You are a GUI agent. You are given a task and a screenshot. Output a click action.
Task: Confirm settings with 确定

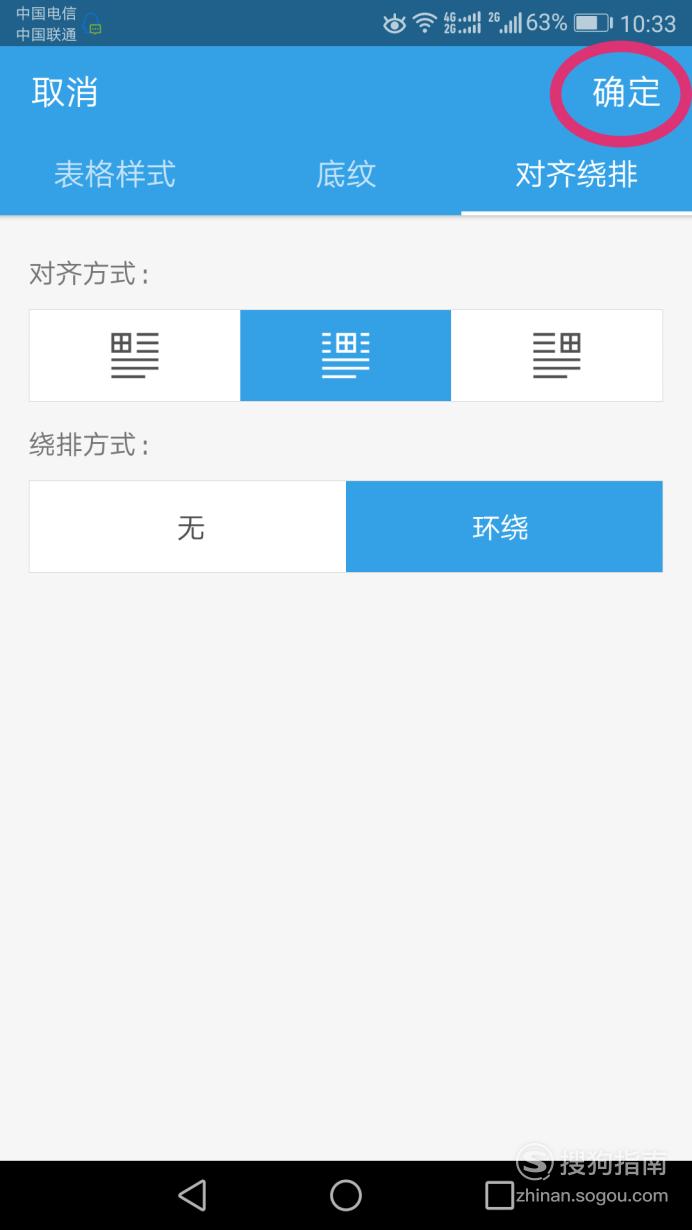626,92
